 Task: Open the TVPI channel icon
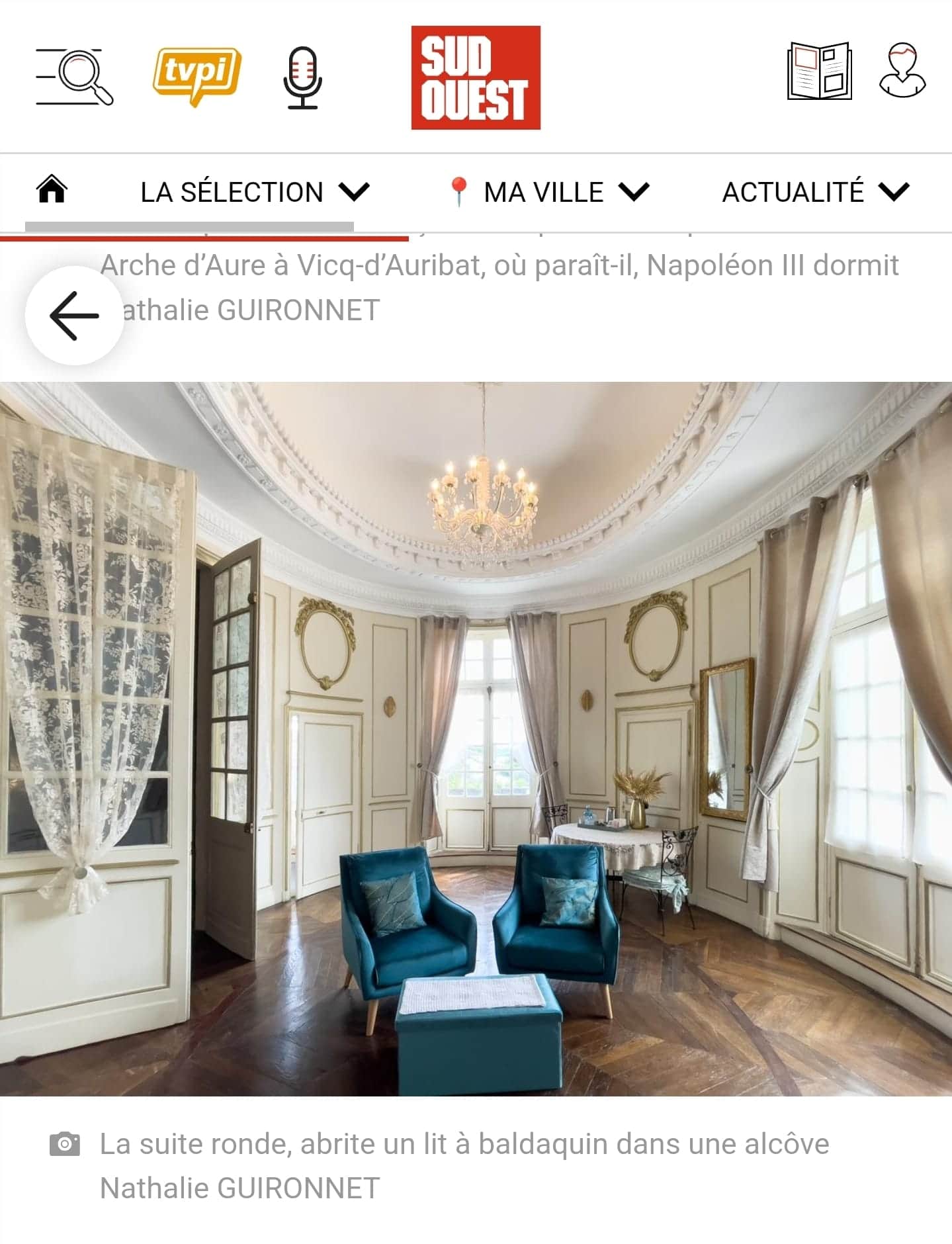pos(196,75)
